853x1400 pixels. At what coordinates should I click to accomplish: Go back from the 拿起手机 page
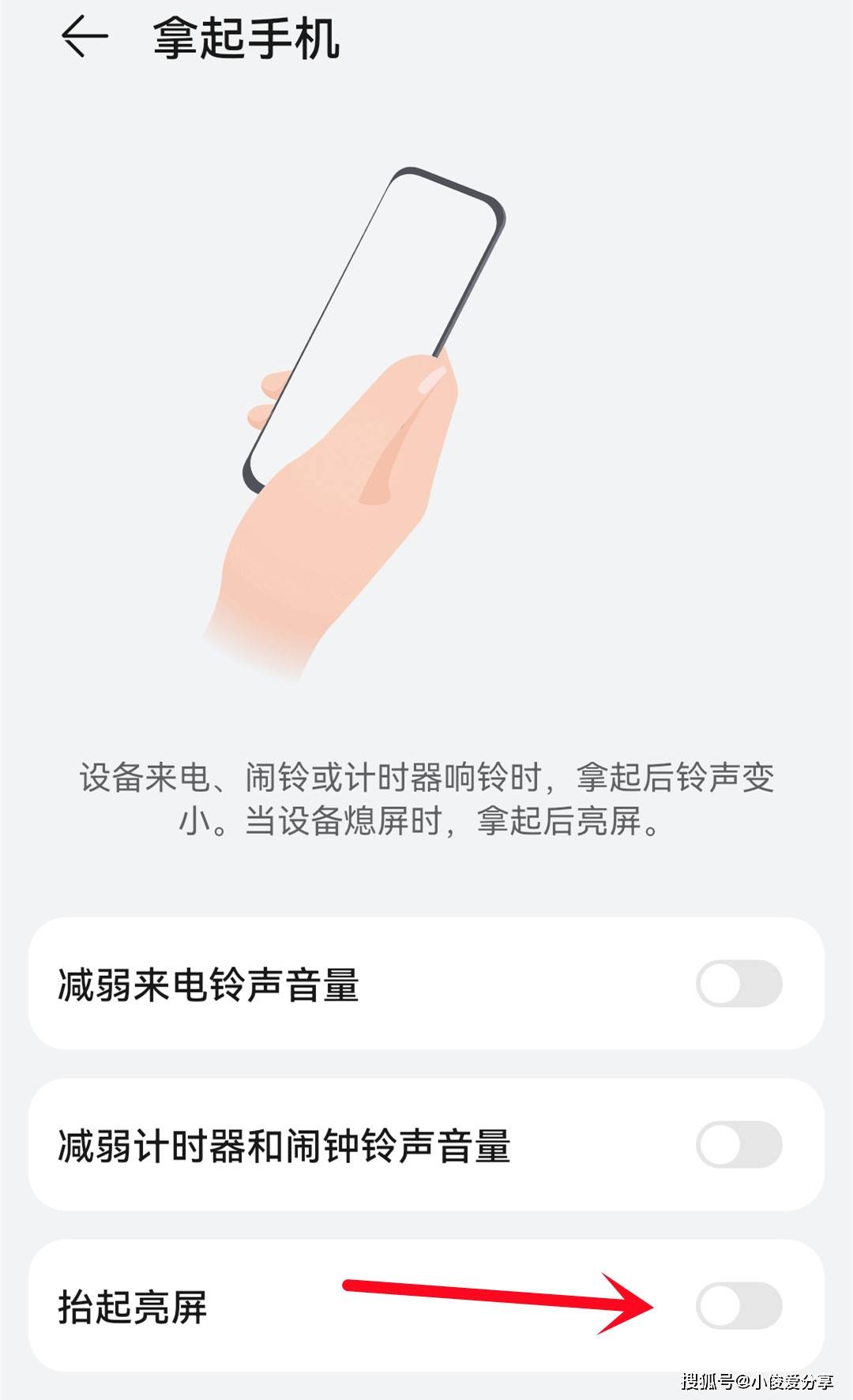click(85, 37)
